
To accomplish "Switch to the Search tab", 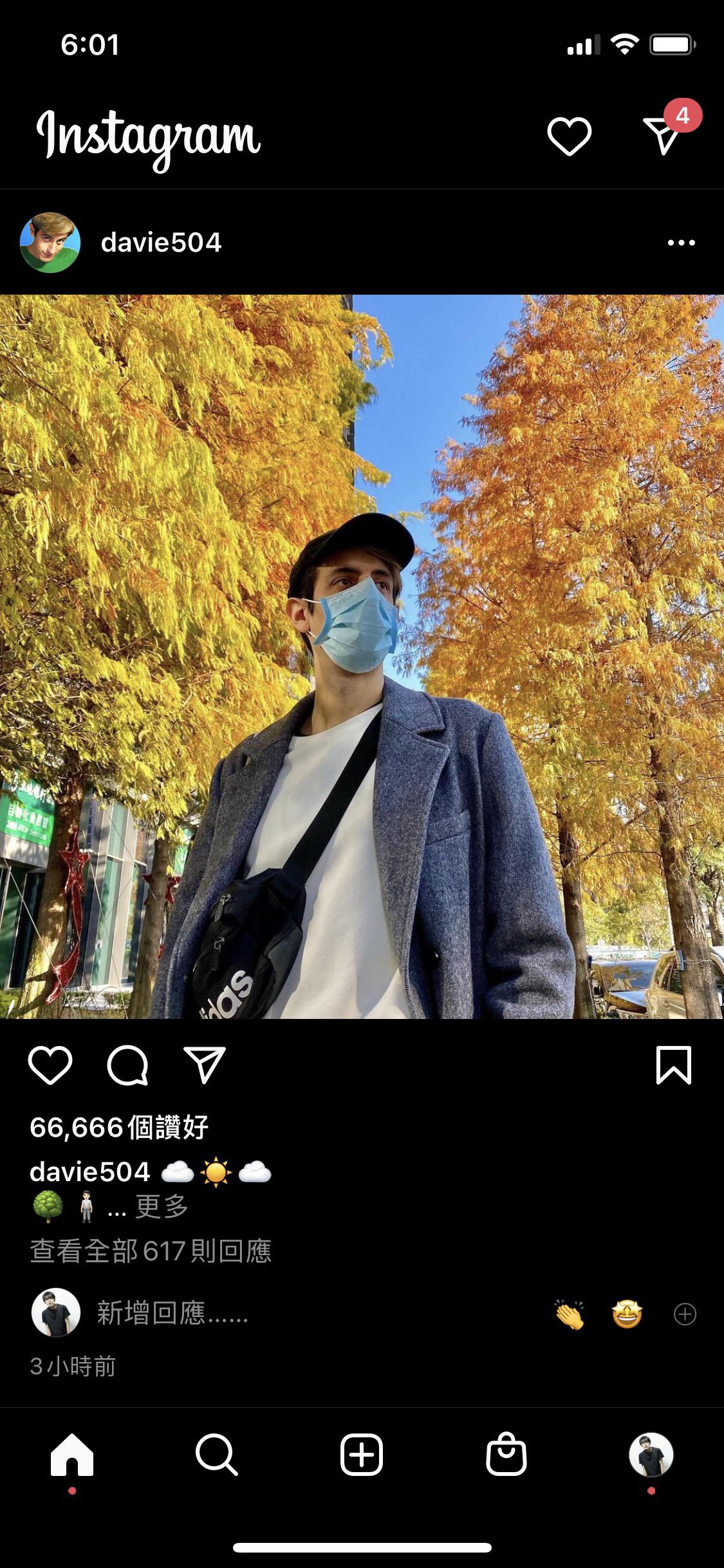I will click(217, 1454).
